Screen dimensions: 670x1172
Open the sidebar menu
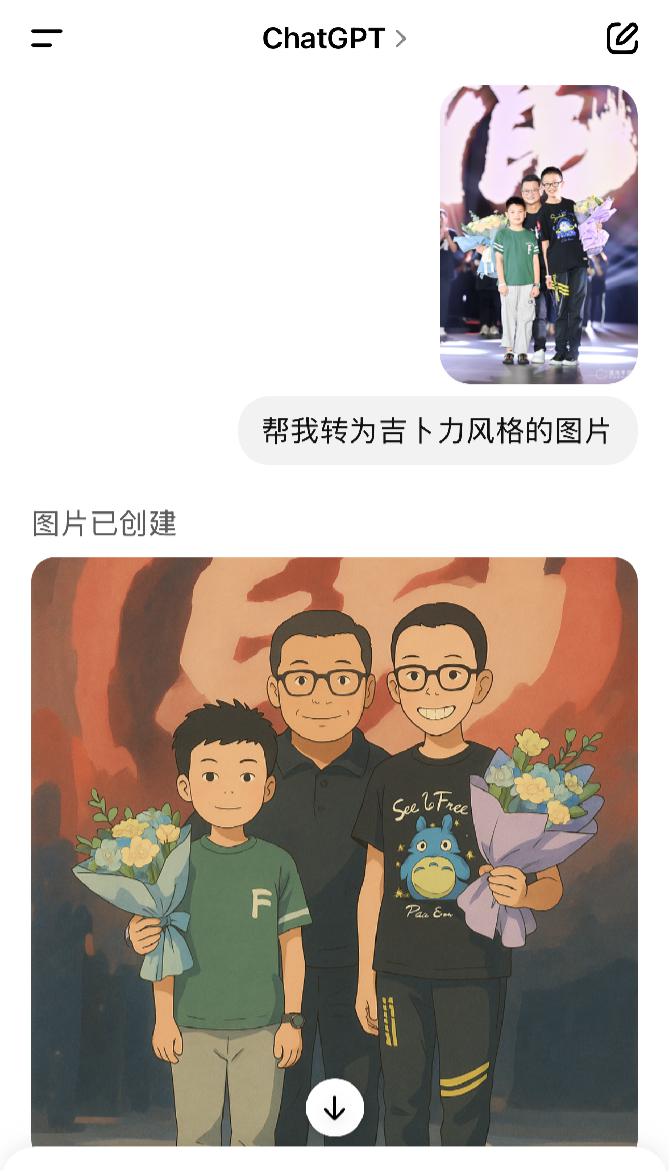point(46,39)
